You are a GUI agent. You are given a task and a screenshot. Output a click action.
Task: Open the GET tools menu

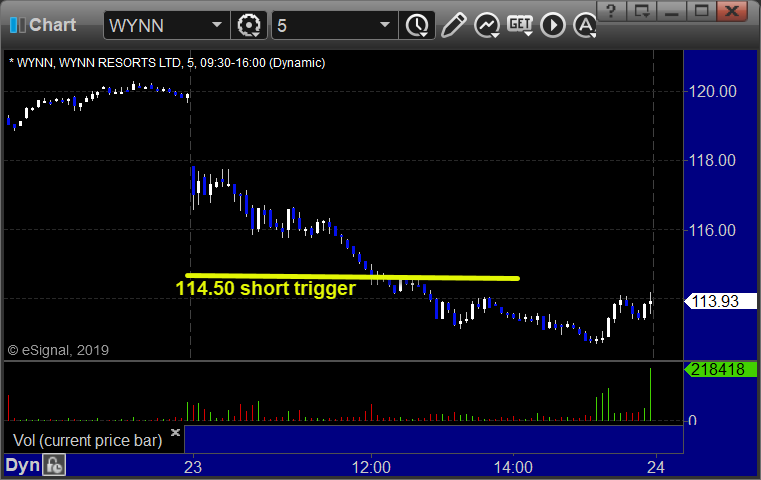pos(520,24)
